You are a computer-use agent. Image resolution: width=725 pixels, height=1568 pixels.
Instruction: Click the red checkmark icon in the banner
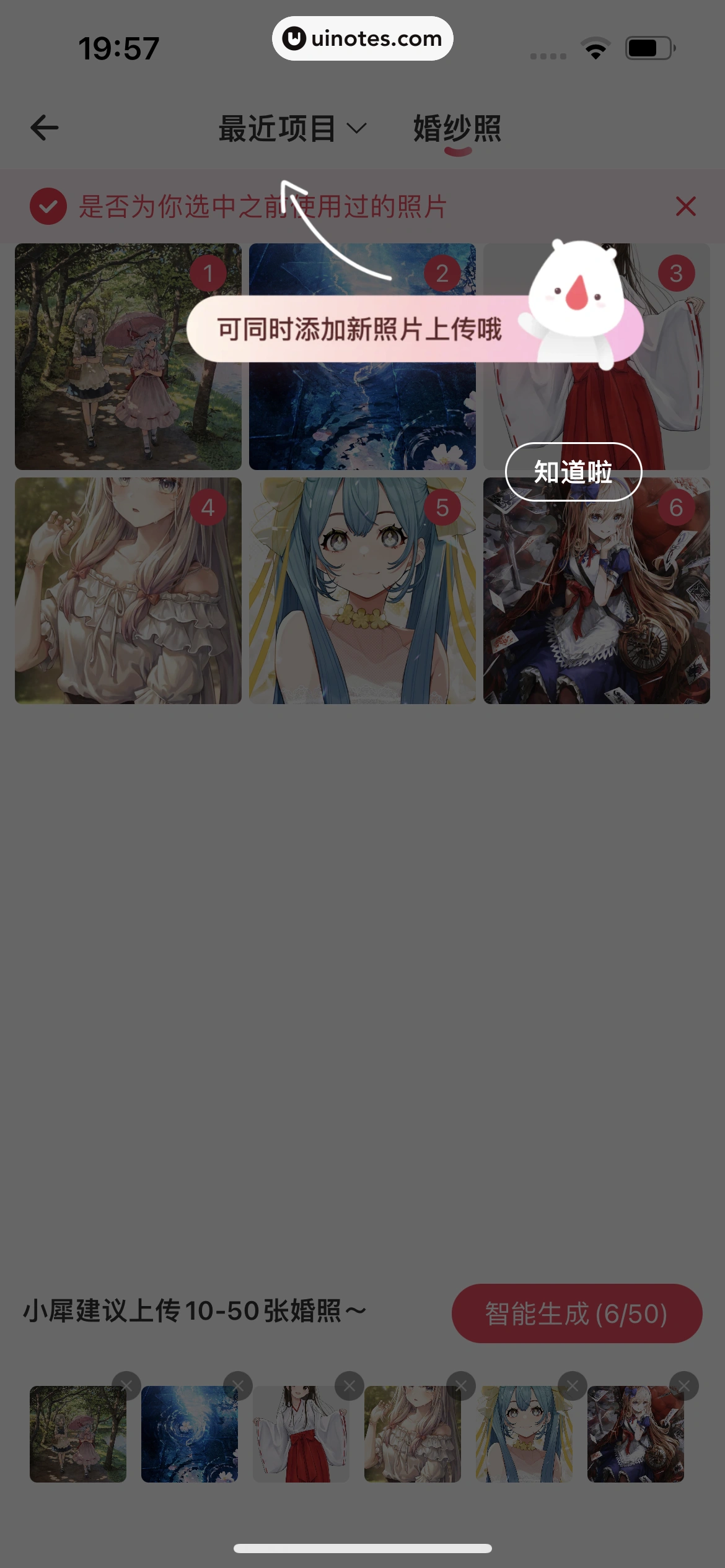47,206
